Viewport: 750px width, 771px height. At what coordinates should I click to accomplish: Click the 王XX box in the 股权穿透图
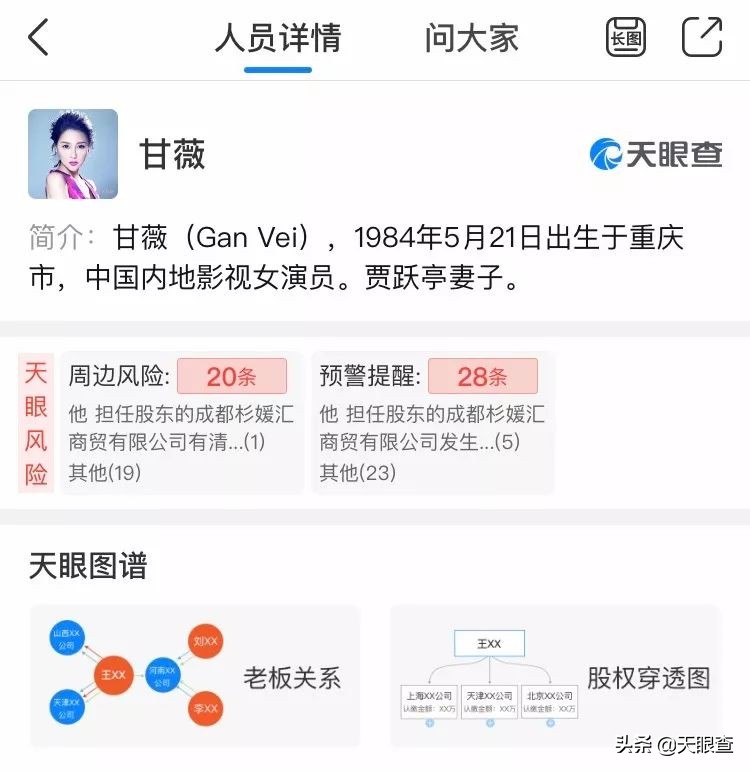(x=491, y=644)
